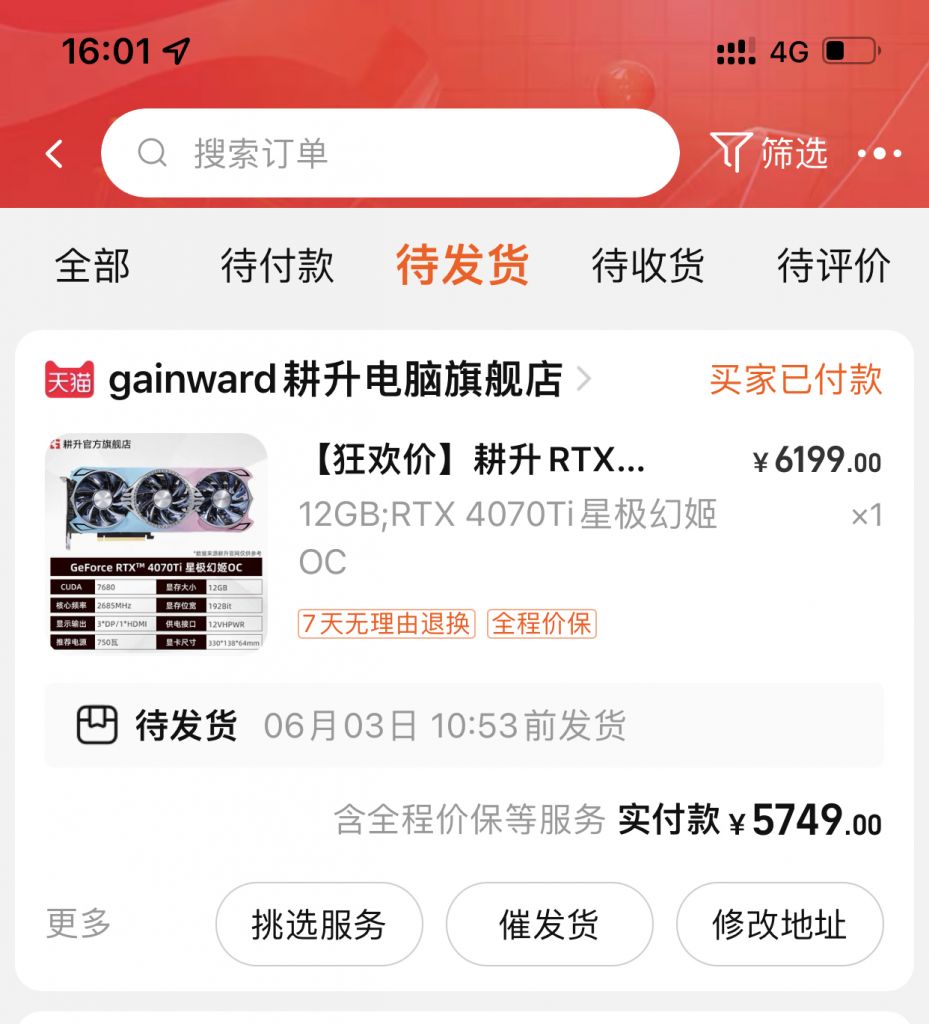Tap the back arrow at top left
Viewport: 929px width, 1024px height.
(x=54, y=153)
